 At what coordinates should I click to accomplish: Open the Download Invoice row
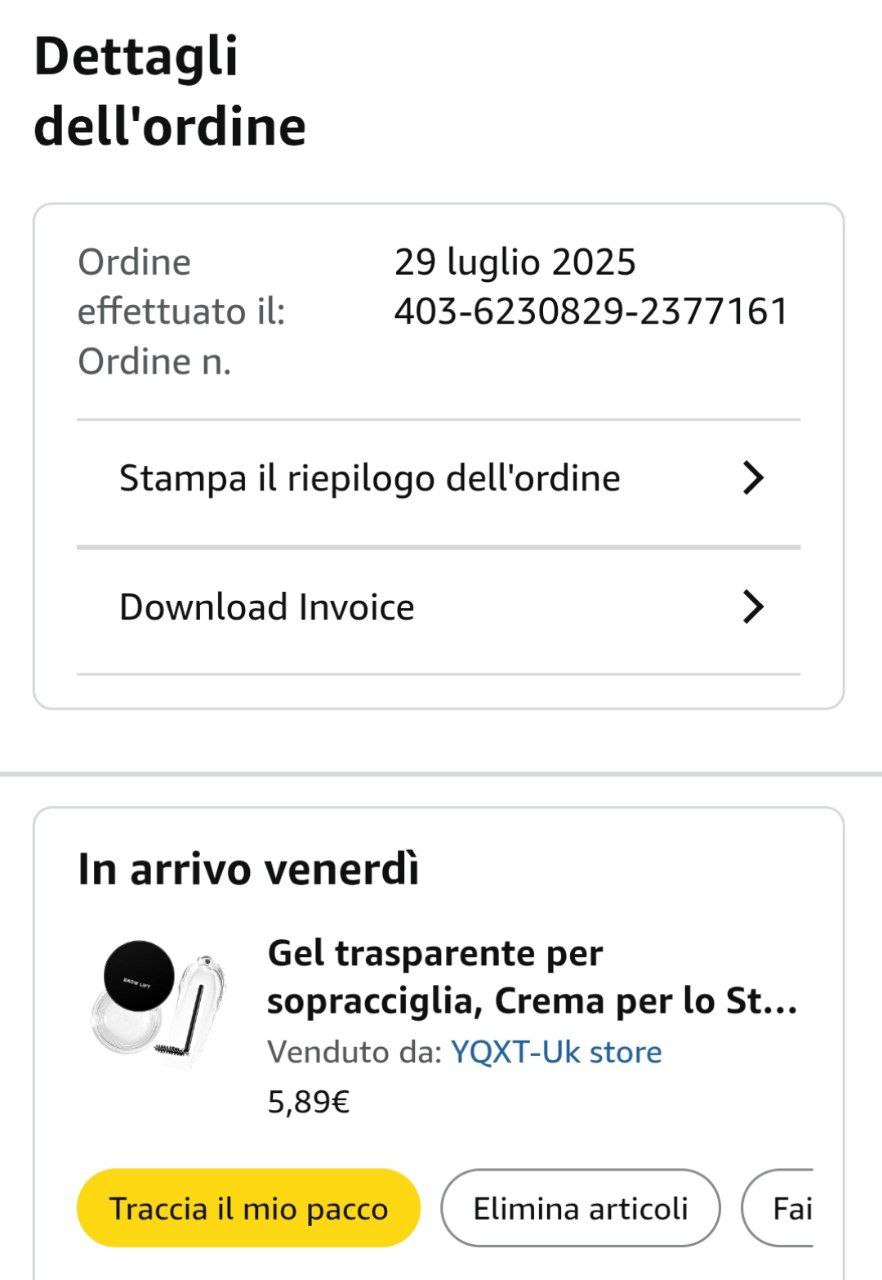coord(440,607)
